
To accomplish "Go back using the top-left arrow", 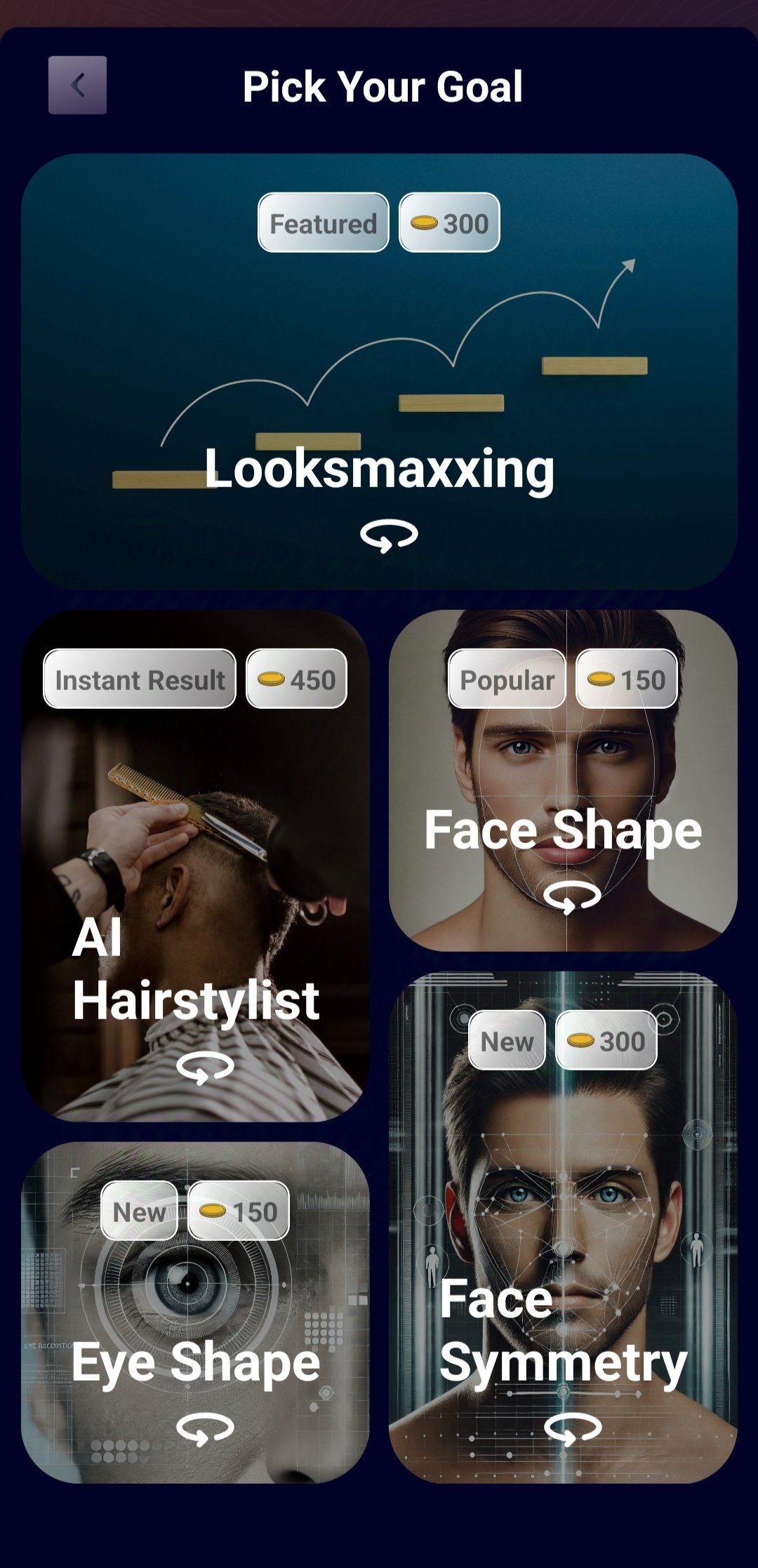I will tap(77, 85).
